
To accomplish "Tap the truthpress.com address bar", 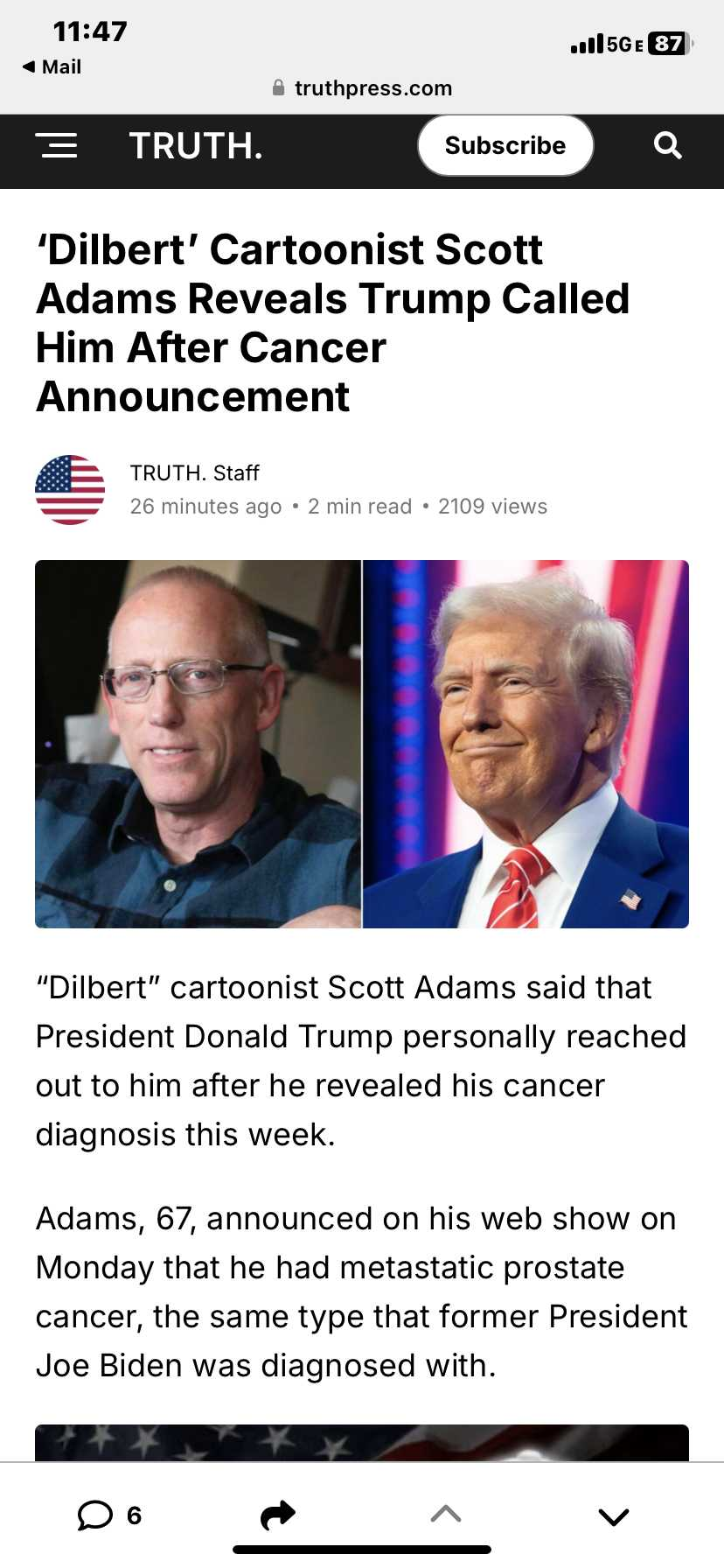I will coord(362,87).
